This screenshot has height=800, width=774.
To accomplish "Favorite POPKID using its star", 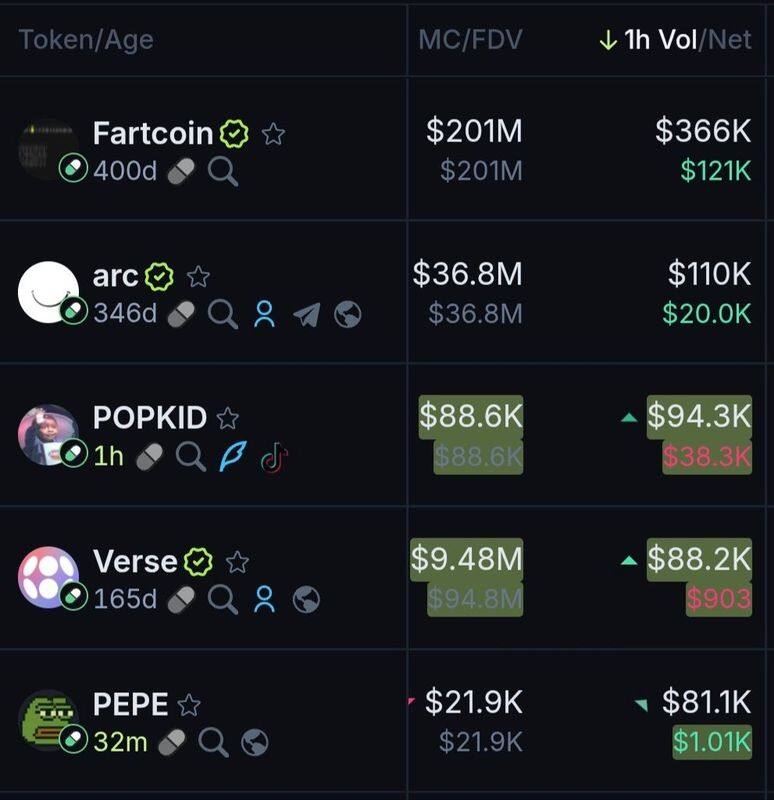I will [228, 418].
